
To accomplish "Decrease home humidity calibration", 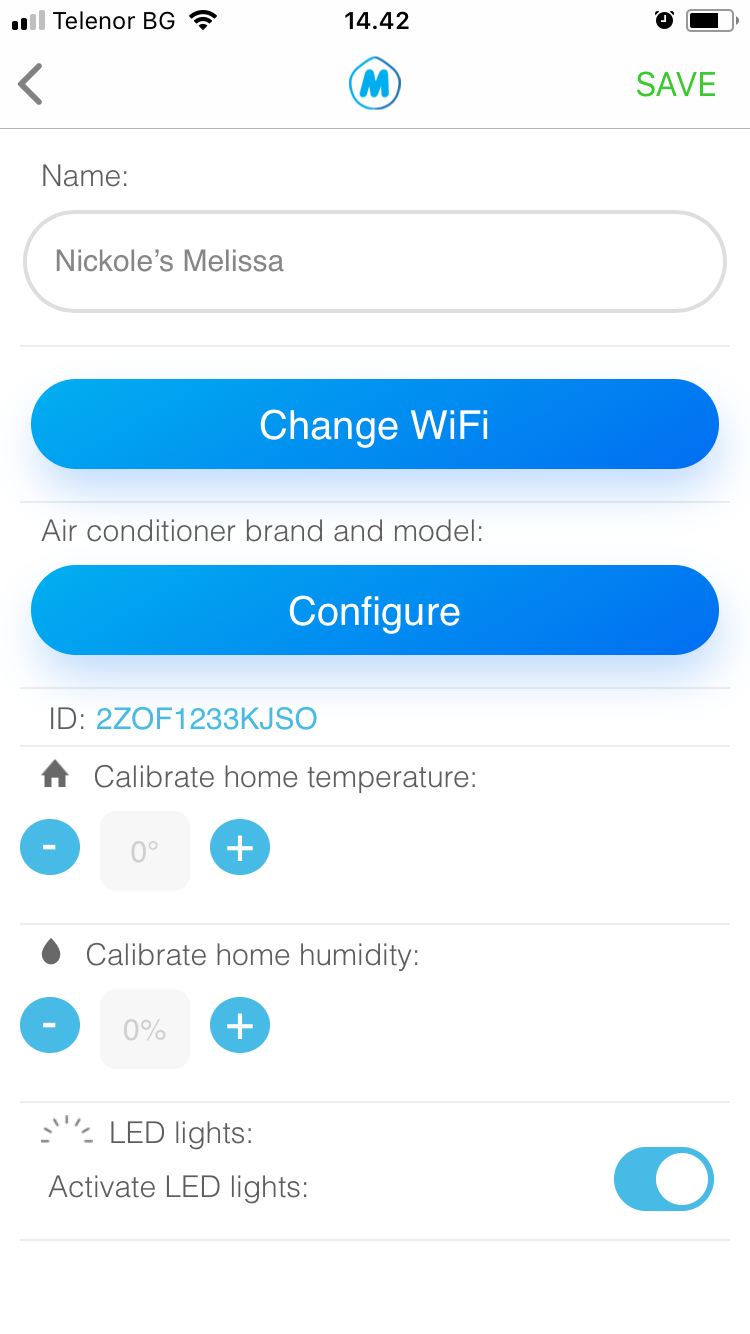I will tap(50, 1025).
